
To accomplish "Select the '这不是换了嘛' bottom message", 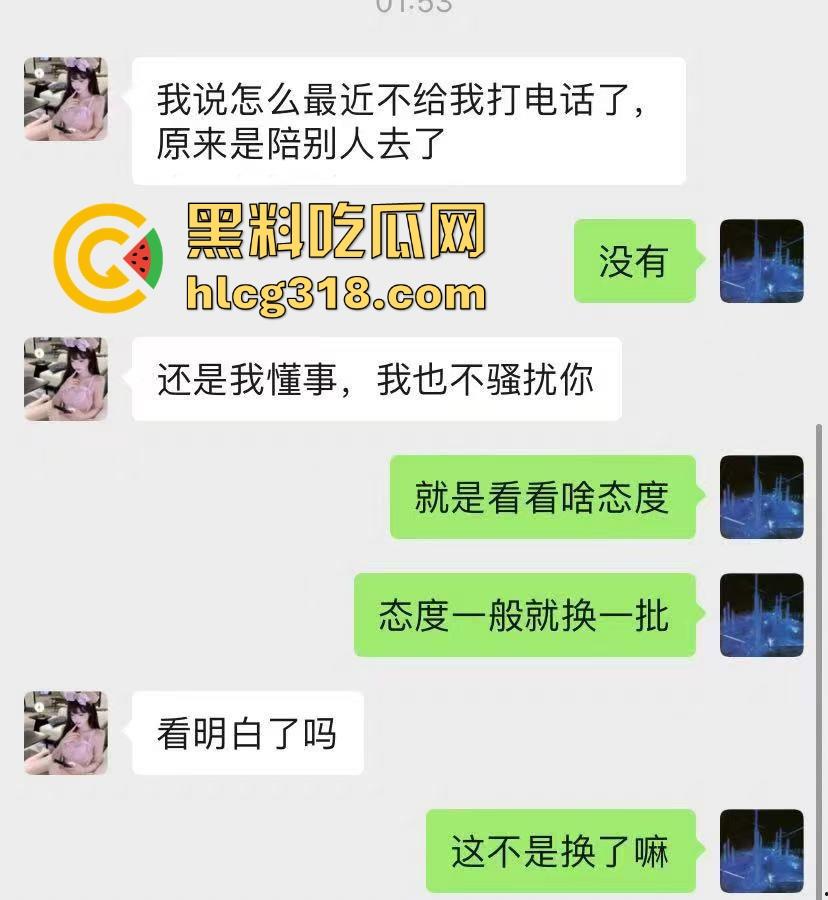I will click(x=558, y=851).
